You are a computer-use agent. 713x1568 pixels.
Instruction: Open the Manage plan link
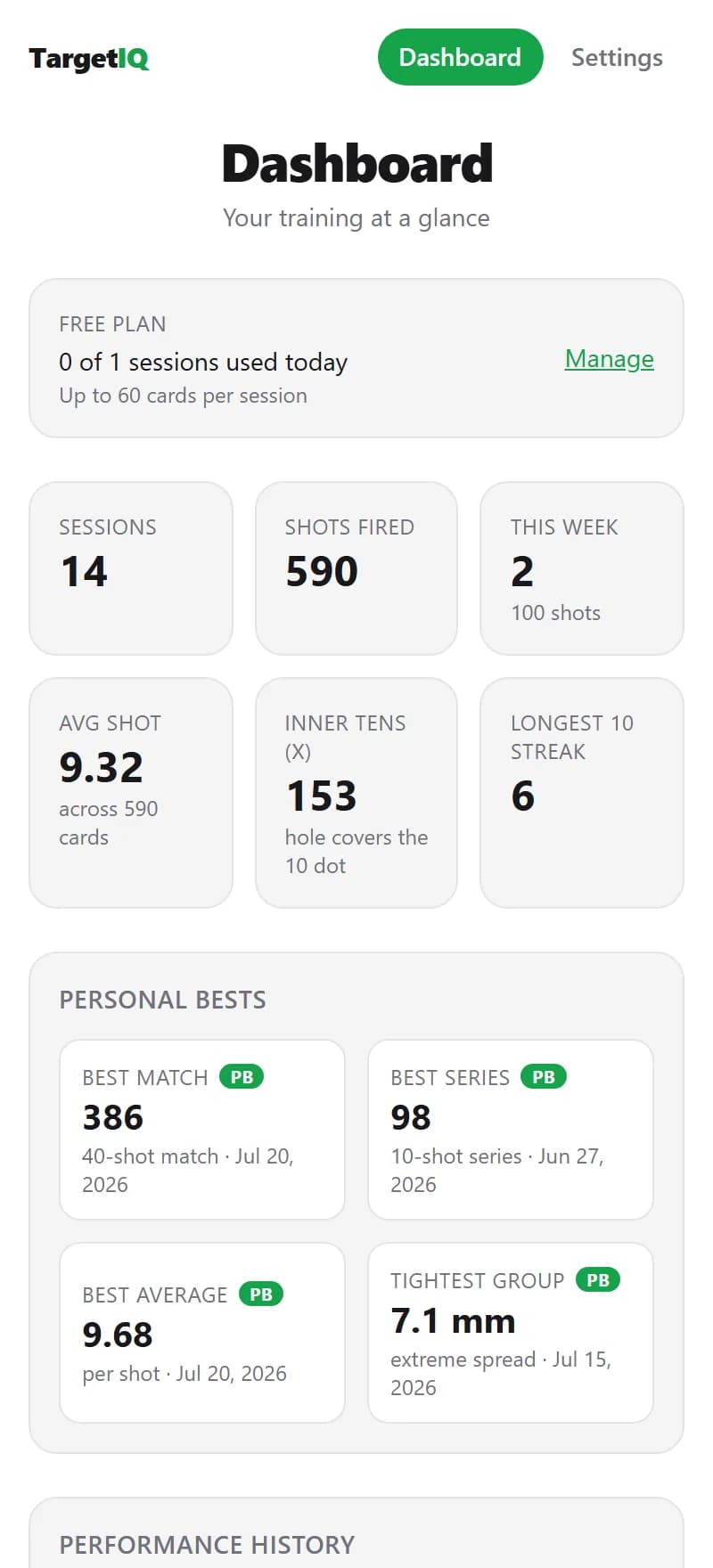609,359
